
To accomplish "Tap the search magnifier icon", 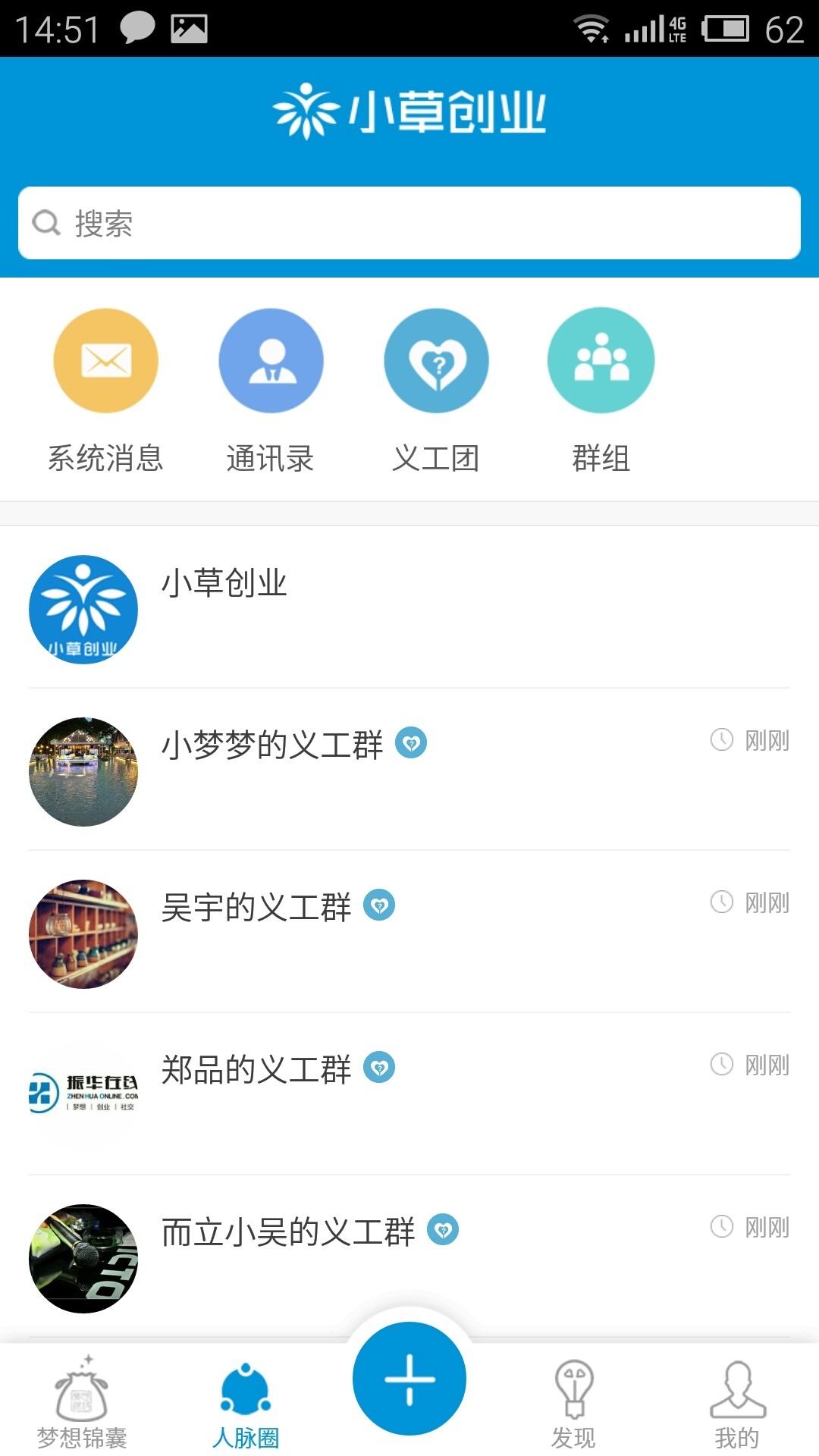I will (x=47, y=222).
